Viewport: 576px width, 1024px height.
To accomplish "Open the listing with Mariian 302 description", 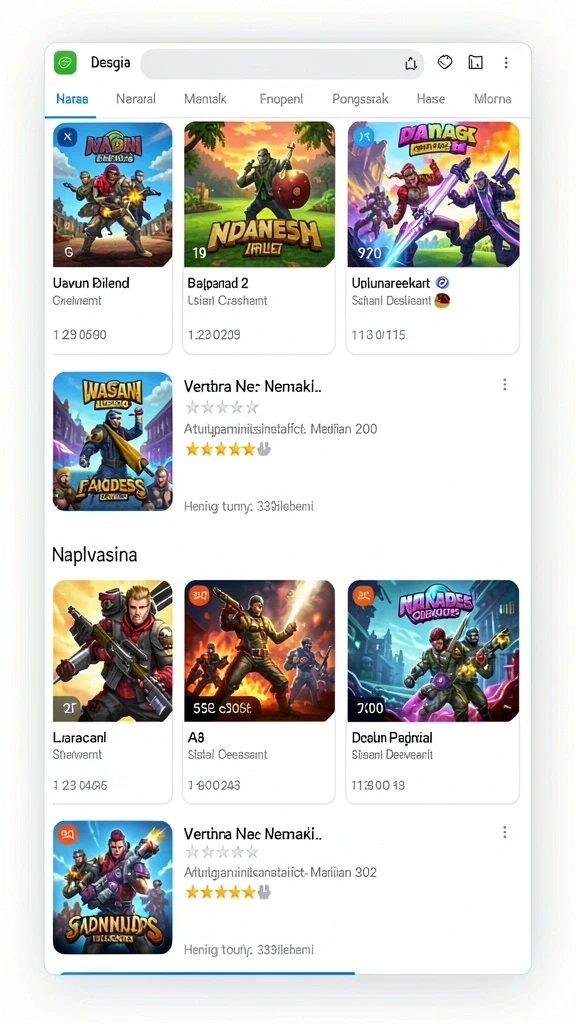I will [286, 888].
